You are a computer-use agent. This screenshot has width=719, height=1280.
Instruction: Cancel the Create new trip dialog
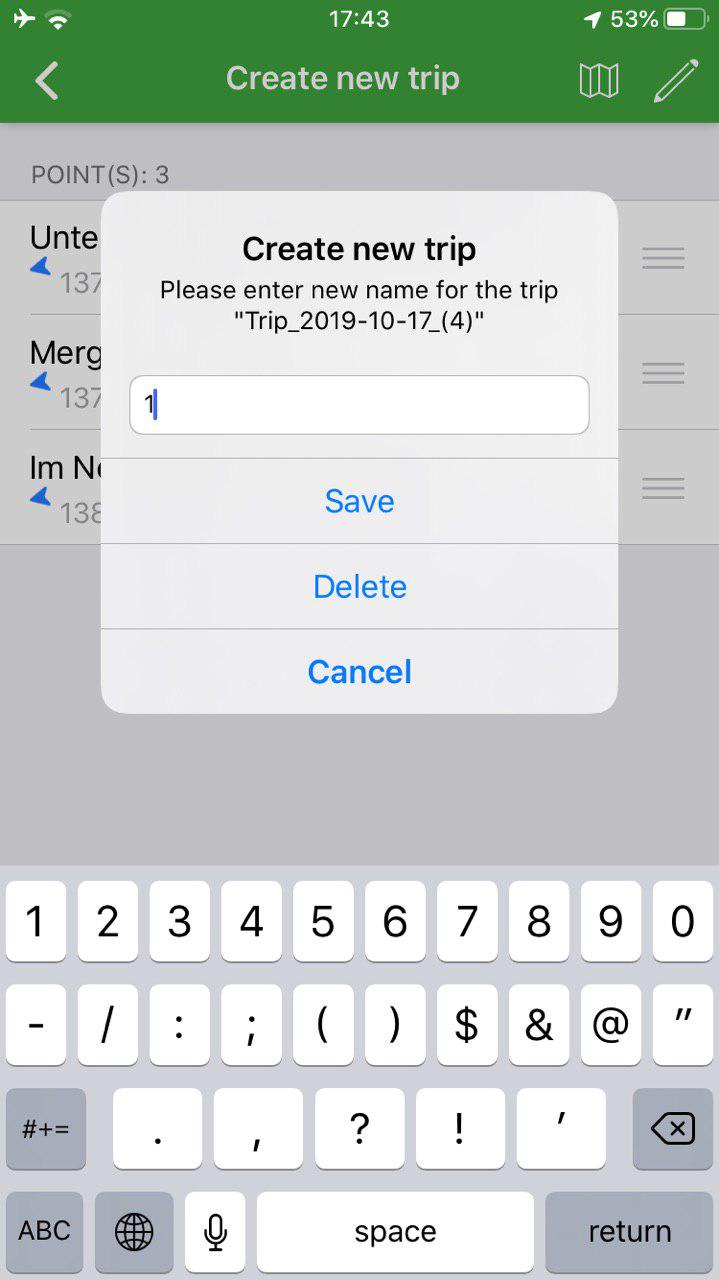click(359, 671)
